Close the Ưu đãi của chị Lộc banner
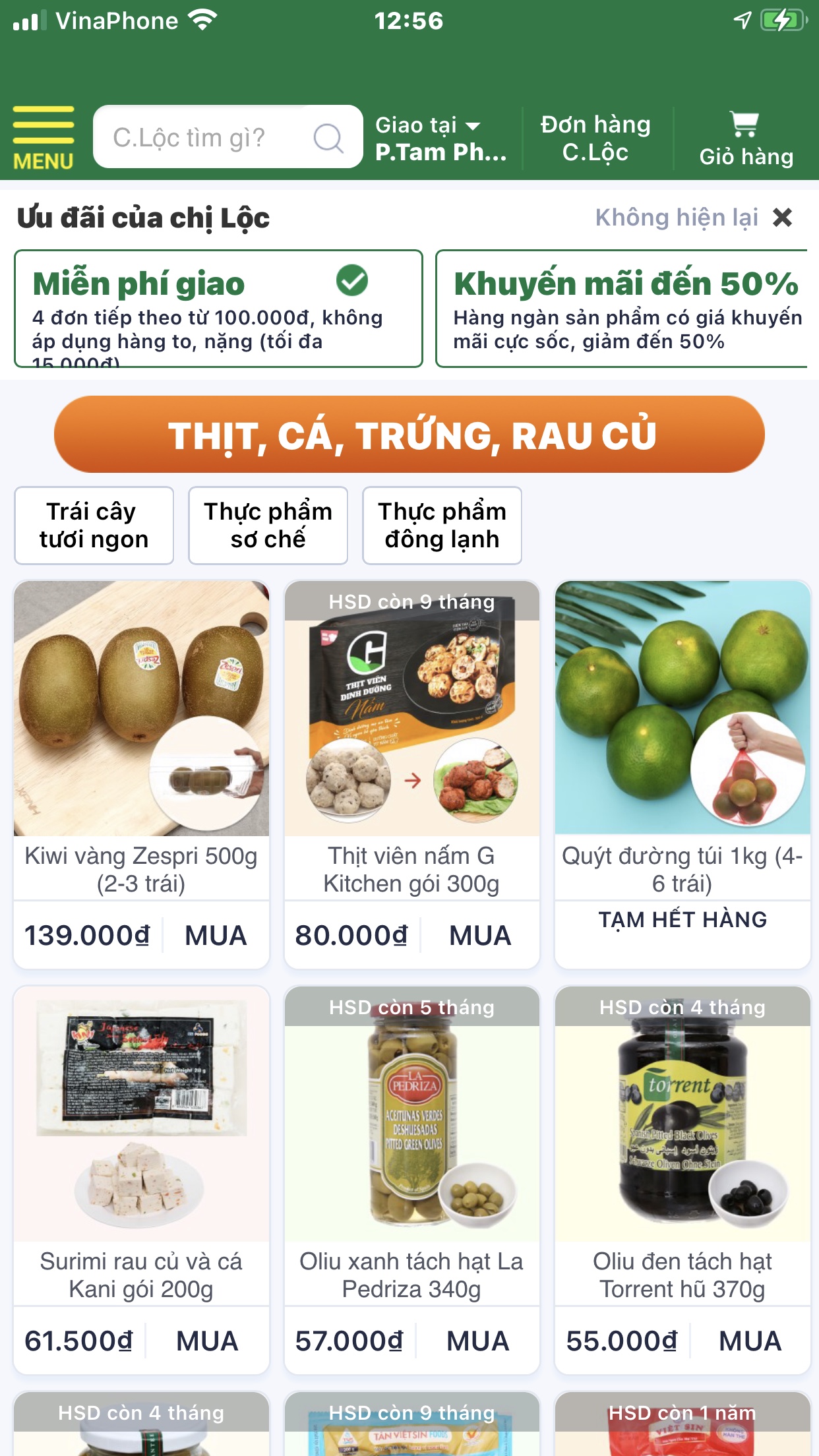The width and height of the screenshot is (819, 1456). (x=783, y=216)
